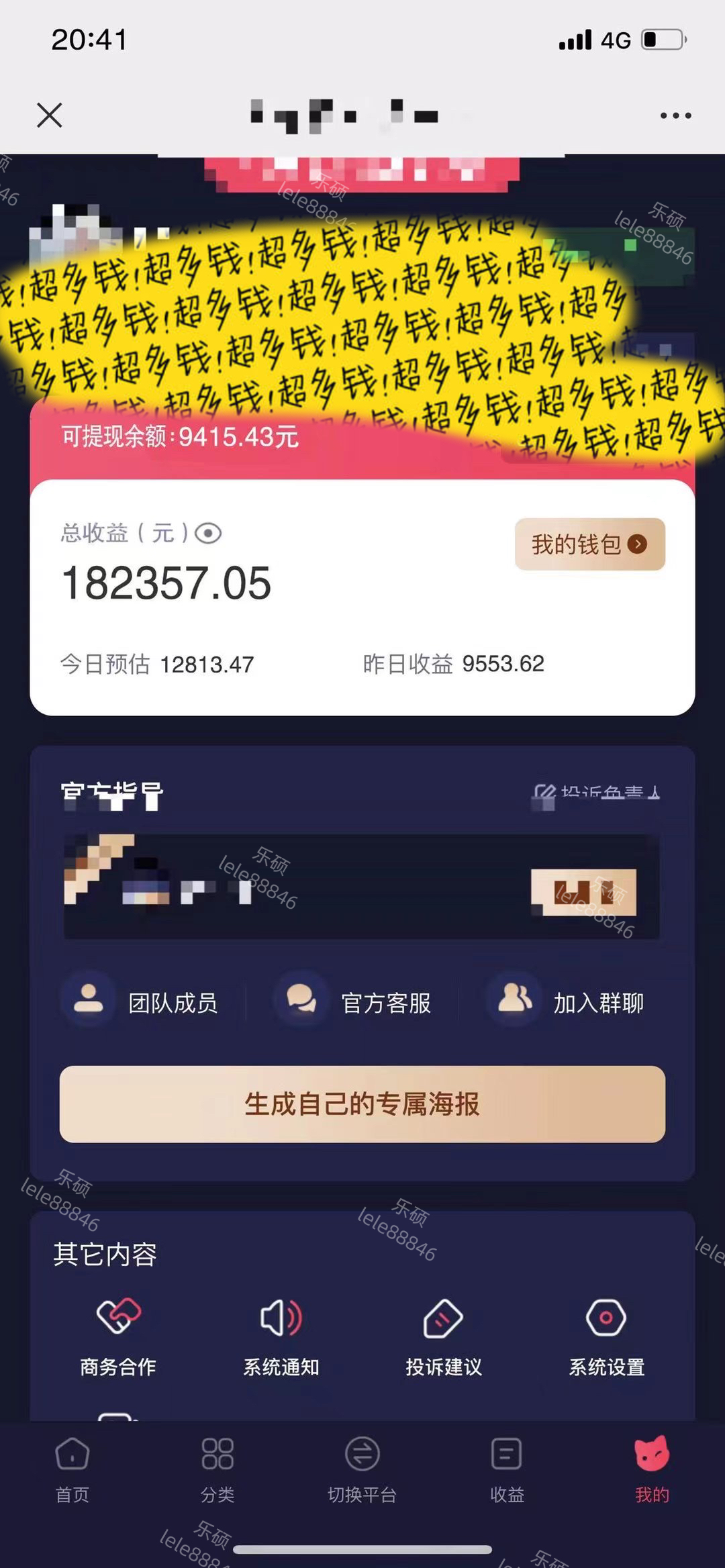Open 投诉建议 via the tag icon

click(x=443, y=1318)
